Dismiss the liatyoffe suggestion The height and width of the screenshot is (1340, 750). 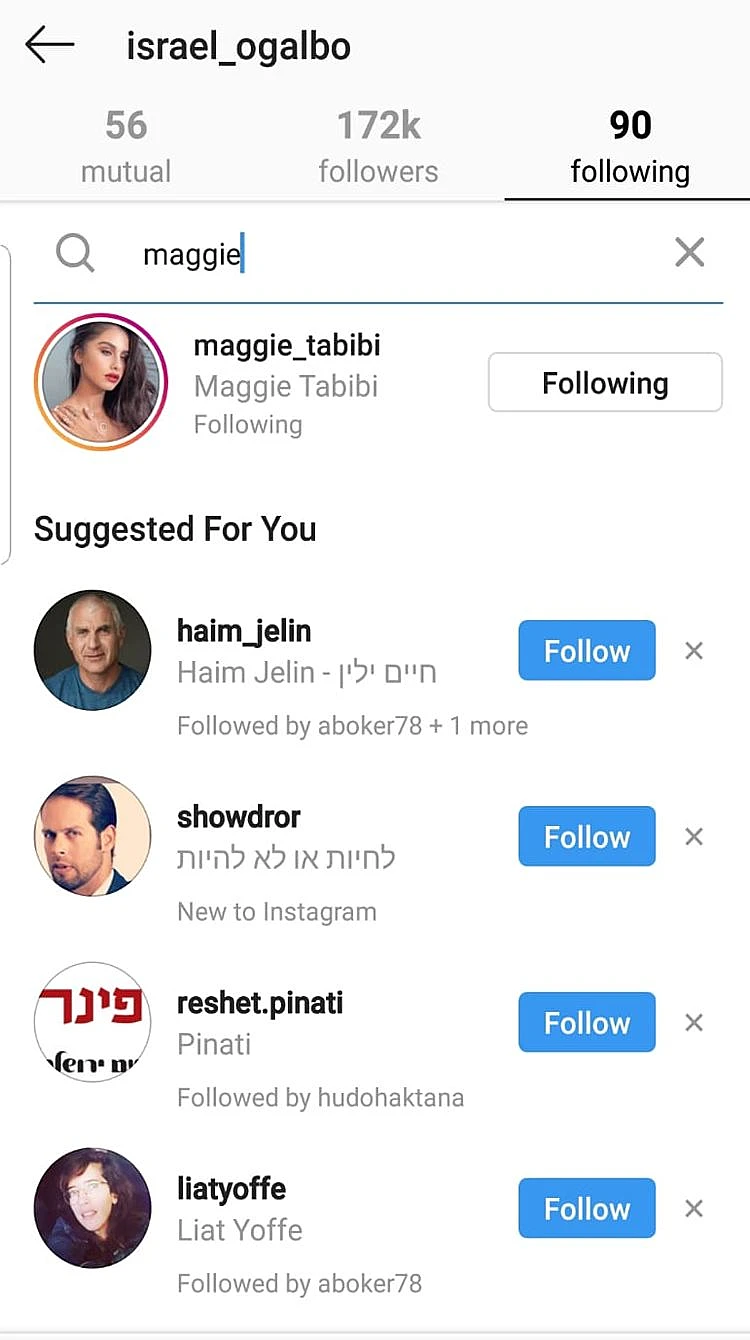[x=694, y=1209]
